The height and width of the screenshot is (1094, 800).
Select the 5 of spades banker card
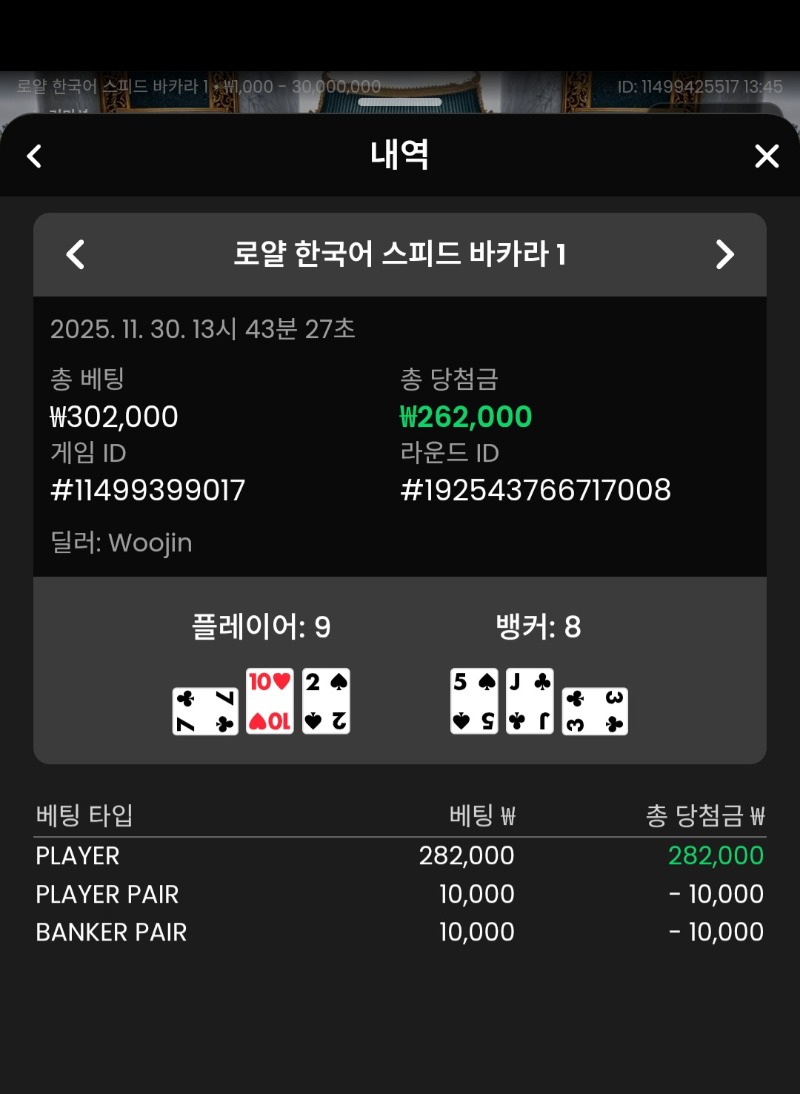pos(473,699)
